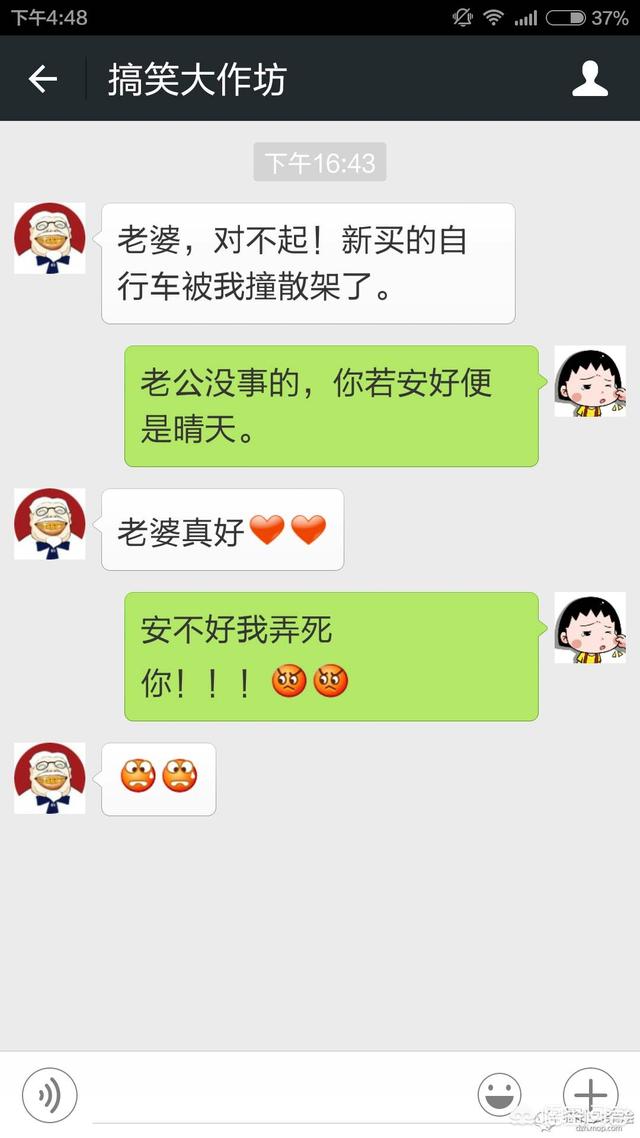View profile from avatar beside 老婆真好
The width and height of the screenshot is (640, 1138).
tap(50, 524)
